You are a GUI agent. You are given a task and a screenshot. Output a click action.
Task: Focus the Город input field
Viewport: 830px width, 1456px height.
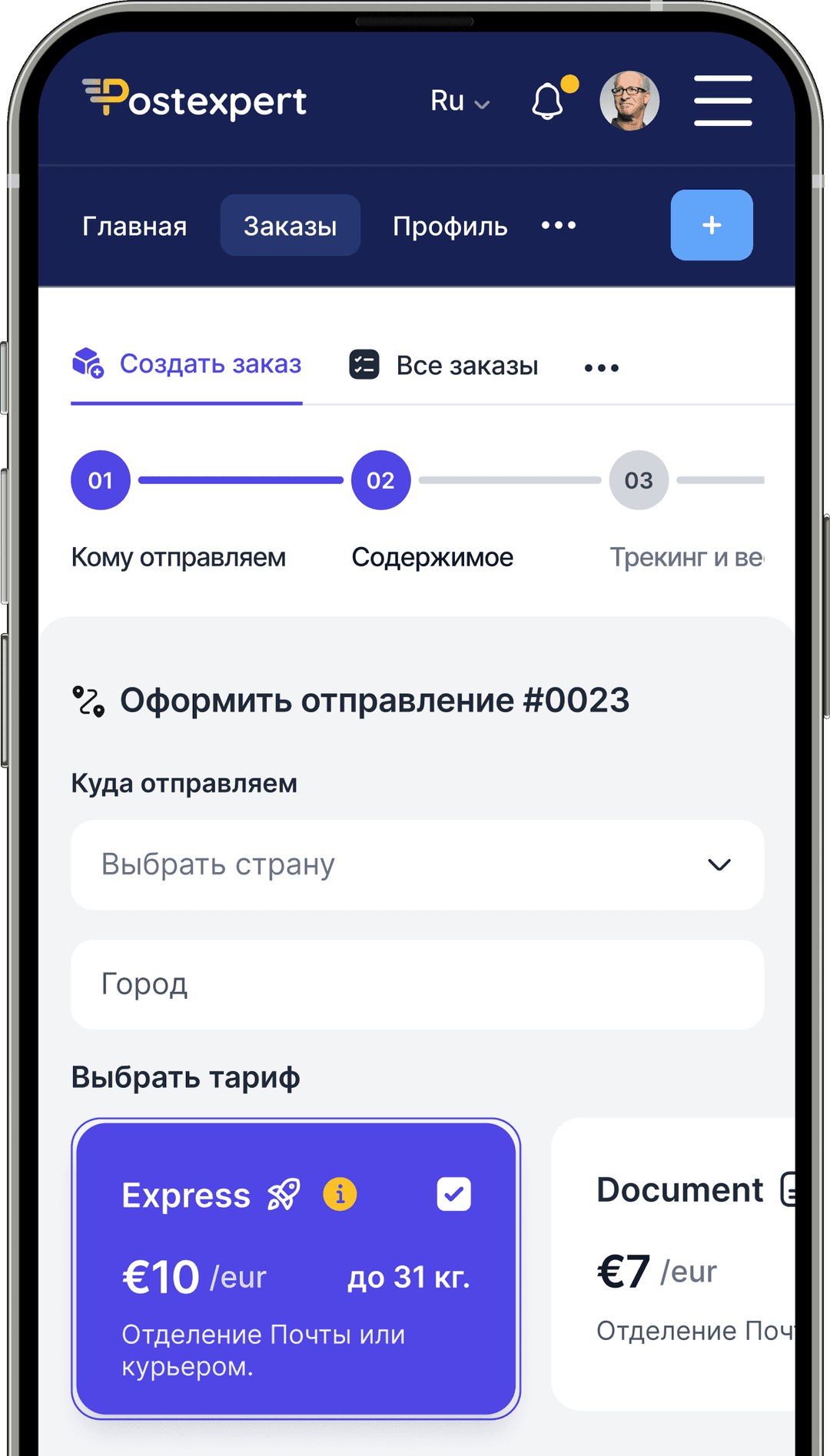(x=417, y=984)
